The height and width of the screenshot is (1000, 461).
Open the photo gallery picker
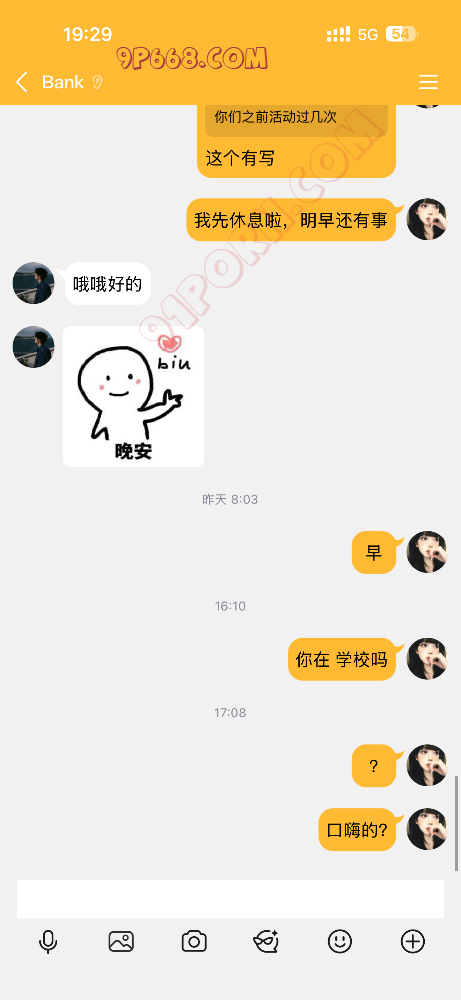point(121,941)
